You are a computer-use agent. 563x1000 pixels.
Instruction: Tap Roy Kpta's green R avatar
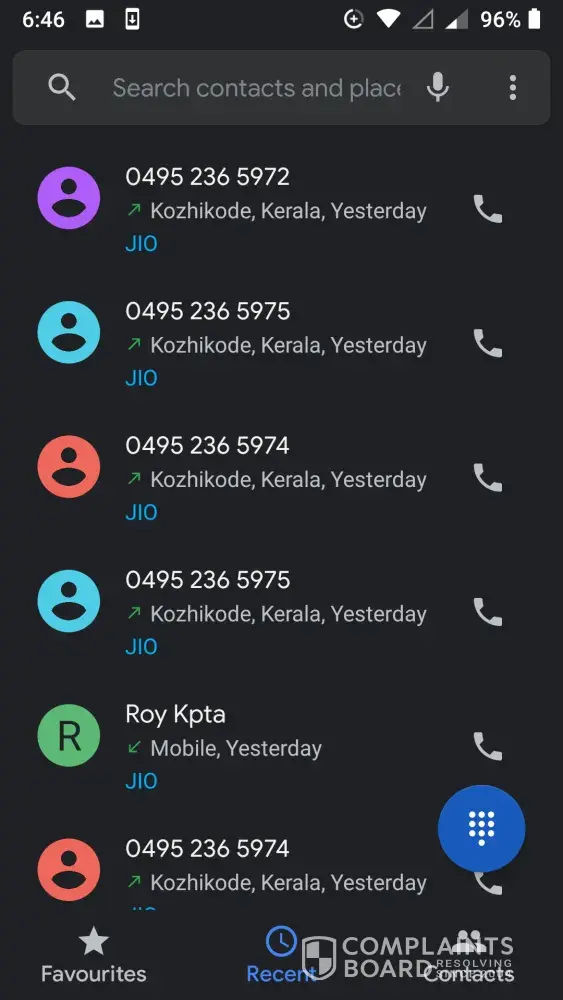click(69, 735)
